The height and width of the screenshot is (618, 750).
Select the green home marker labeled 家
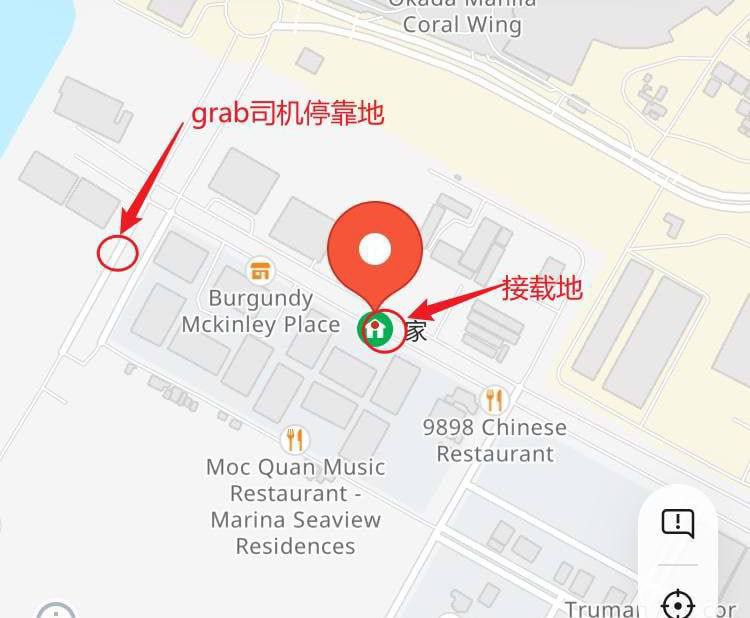pyautogui.click(x=374, y=327)
